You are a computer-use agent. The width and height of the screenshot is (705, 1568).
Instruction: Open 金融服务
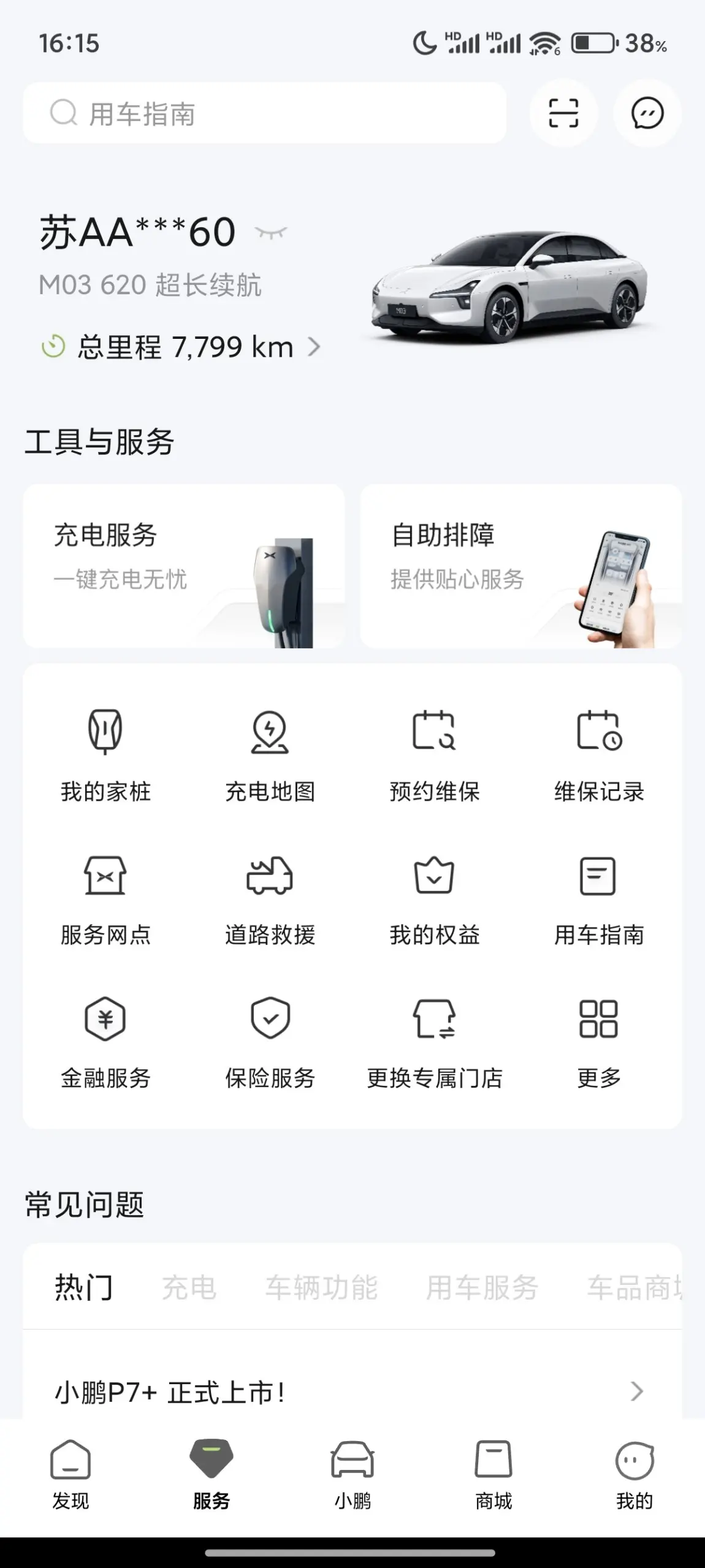click(x=105, y=1042)
